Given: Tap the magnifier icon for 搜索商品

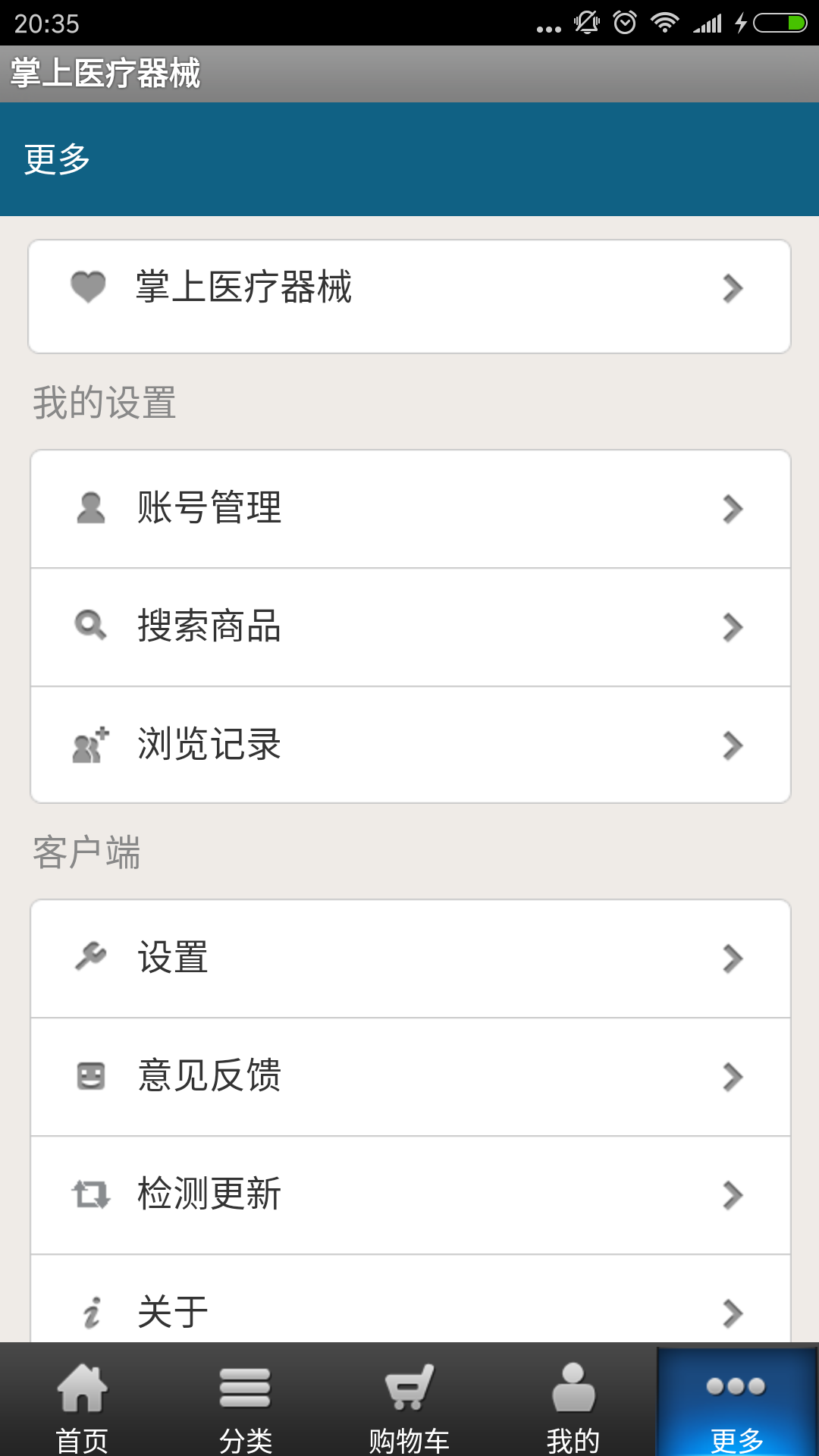Looking at the screenshot, I should click(x=89, y=626).
